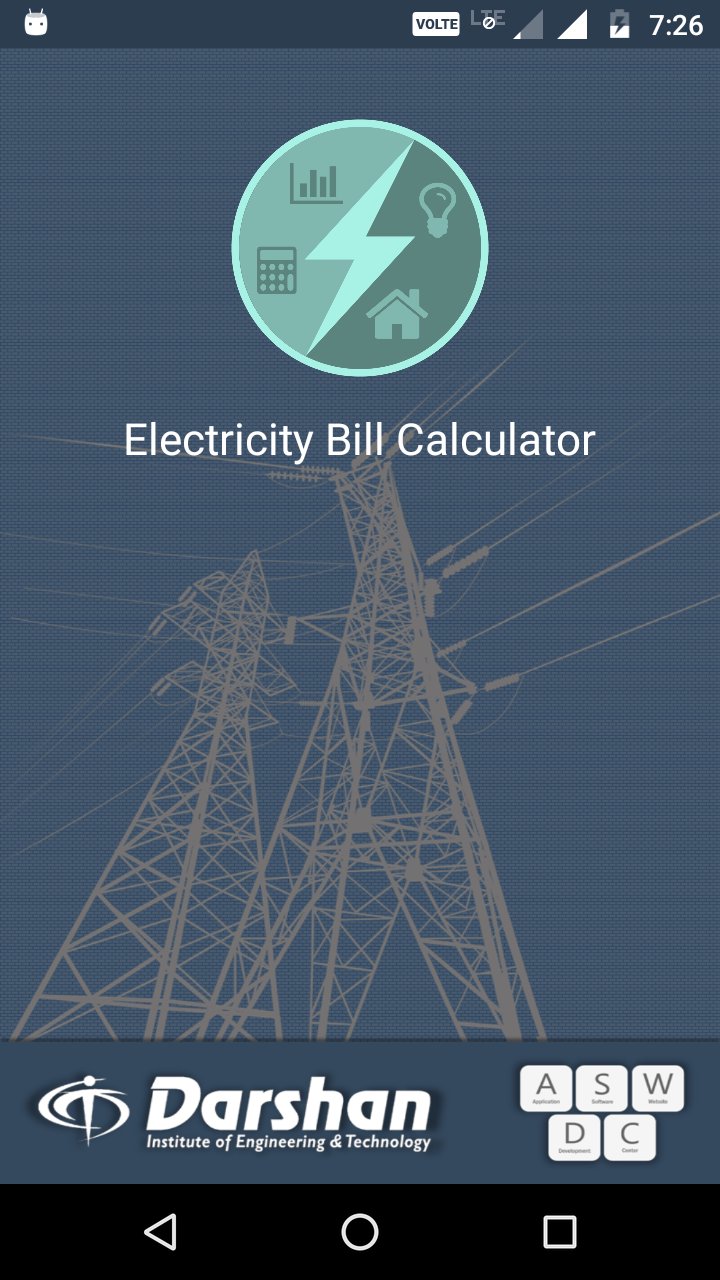The height and width of the screenshot is (1280, 720).
Task: Open the recent apps view
Action: (x=559, y=1232)
